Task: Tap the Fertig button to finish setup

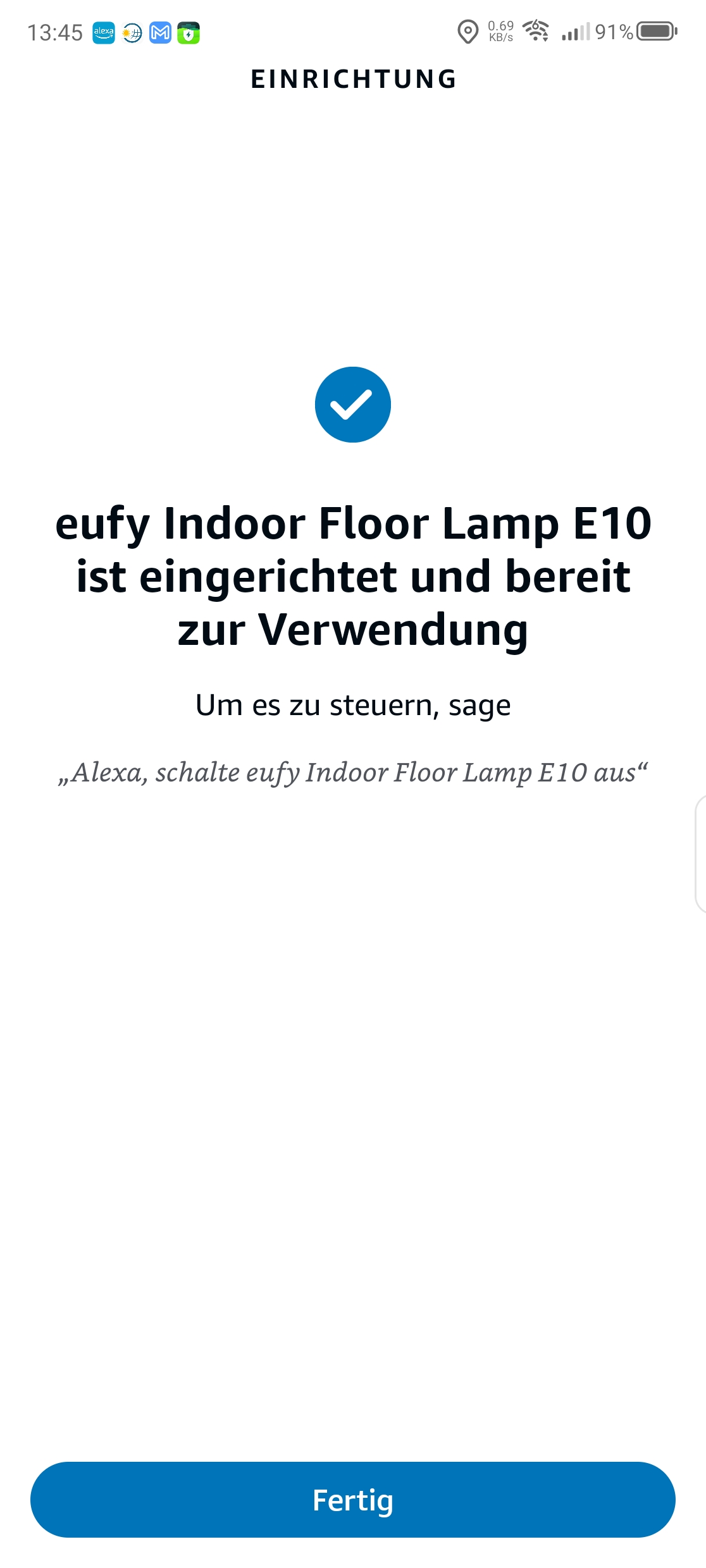Action: [353, 1500]
